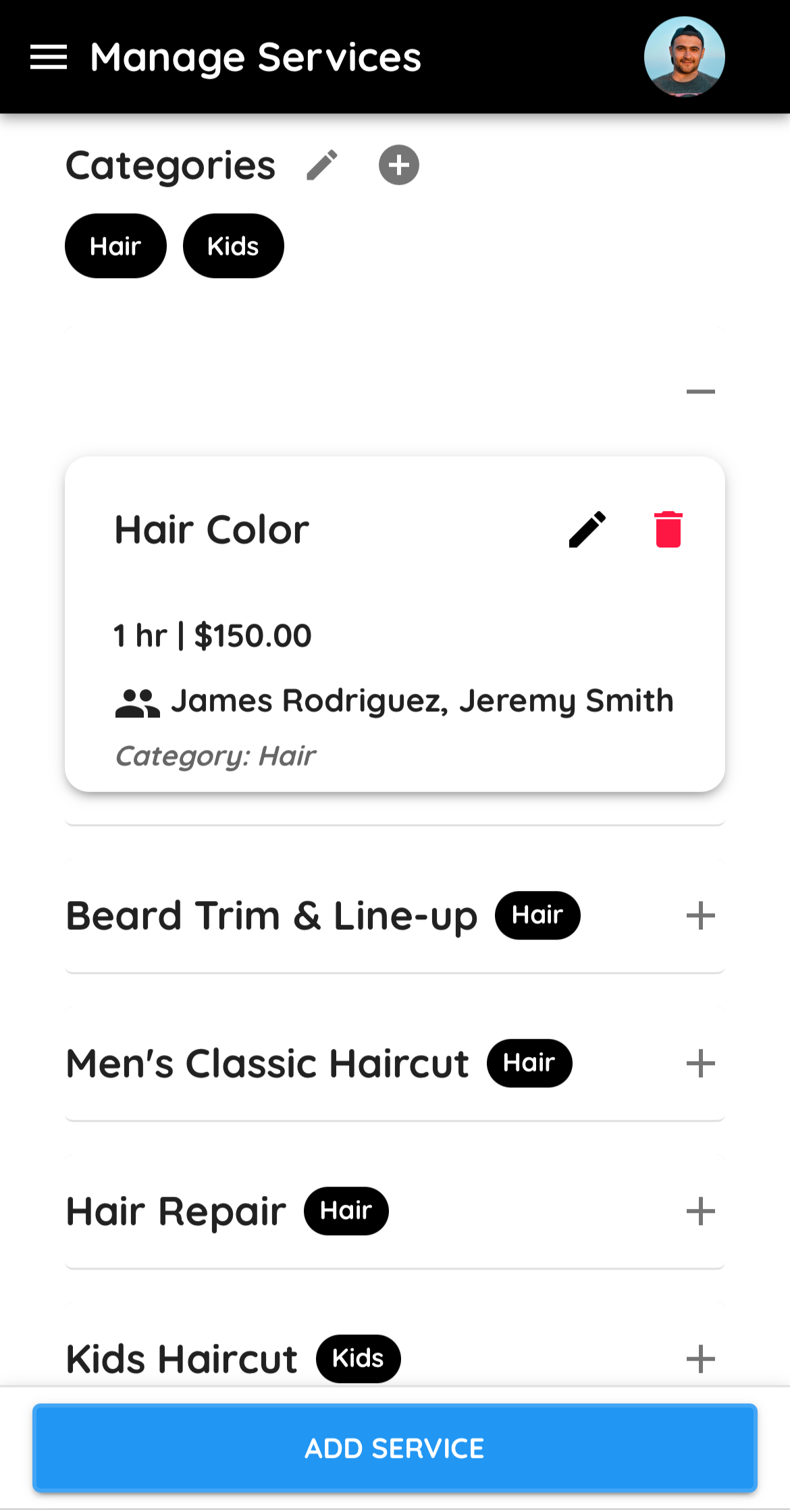Edit the Hair Color service
The image size is (790, 1512).
(587, 529)
